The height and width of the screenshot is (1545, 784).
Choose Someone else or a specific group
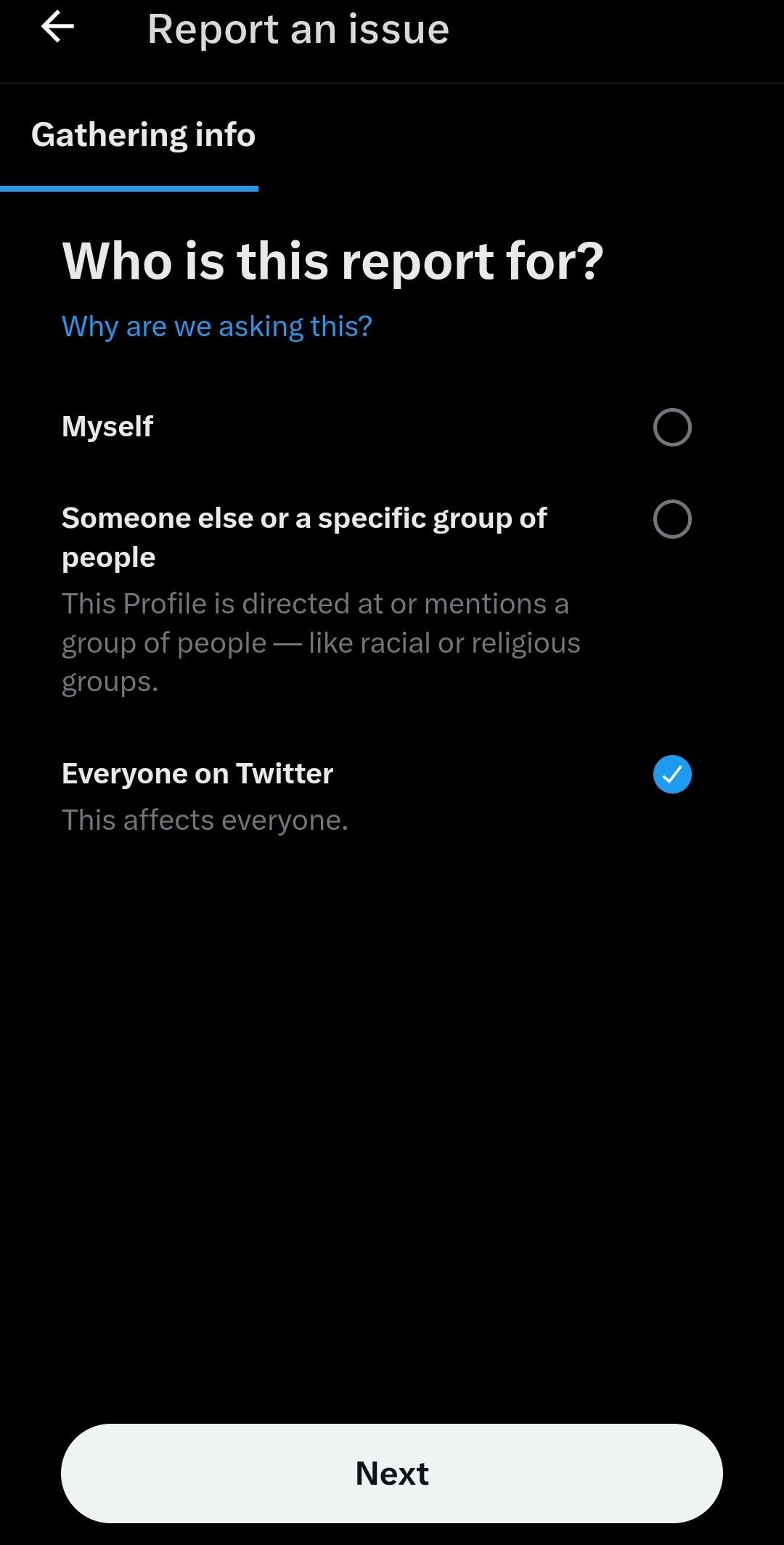[x=671, y=519]
